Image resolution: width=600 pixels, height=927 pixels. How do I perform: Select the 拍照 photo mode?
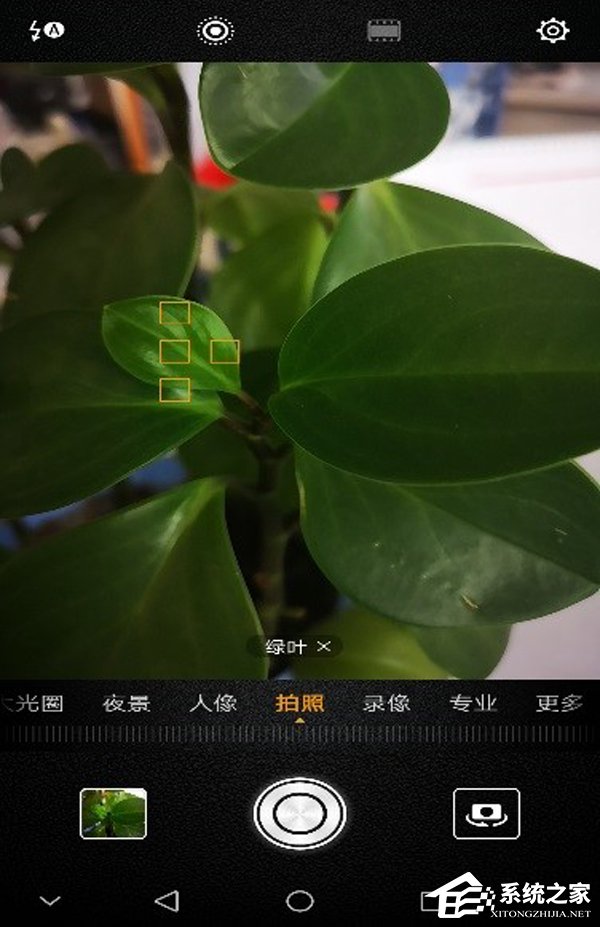tap(299, 703)
